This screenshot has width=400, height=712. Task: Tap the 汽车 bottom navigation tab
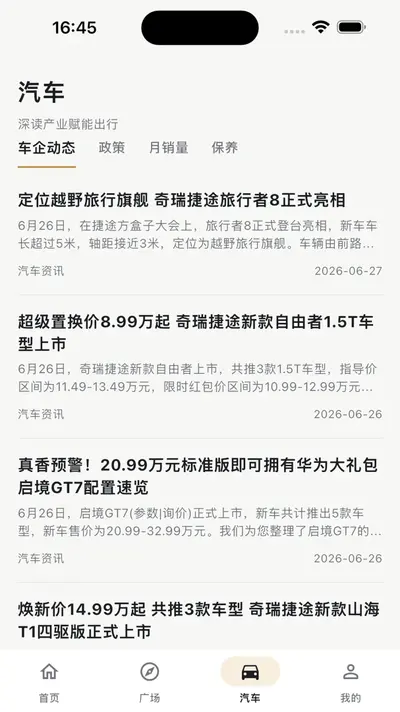coord(250,680)
